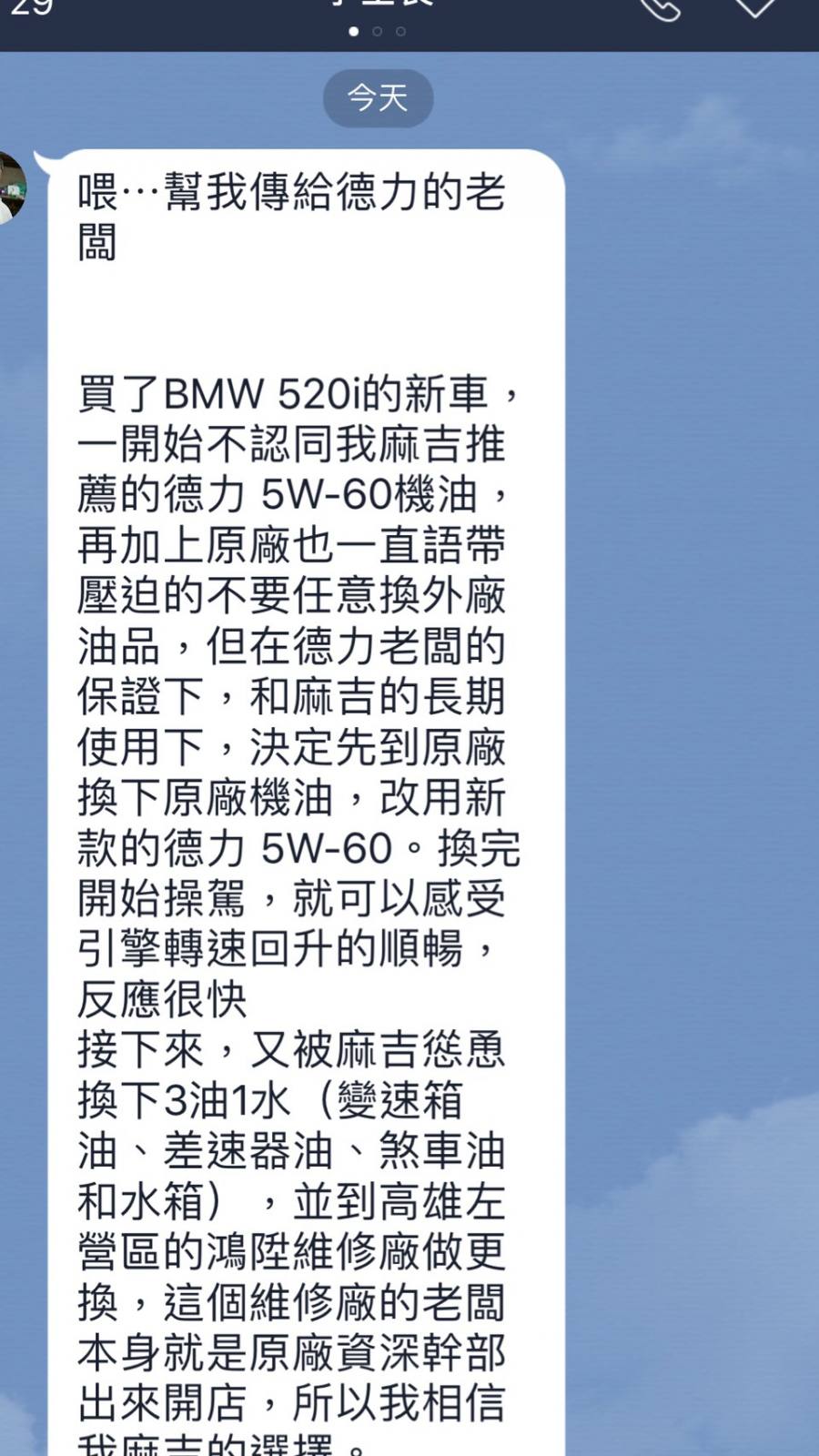Tap the page indicator dots in the header
The width and height of the screenshot is (819, 1456).
[377, 31]
